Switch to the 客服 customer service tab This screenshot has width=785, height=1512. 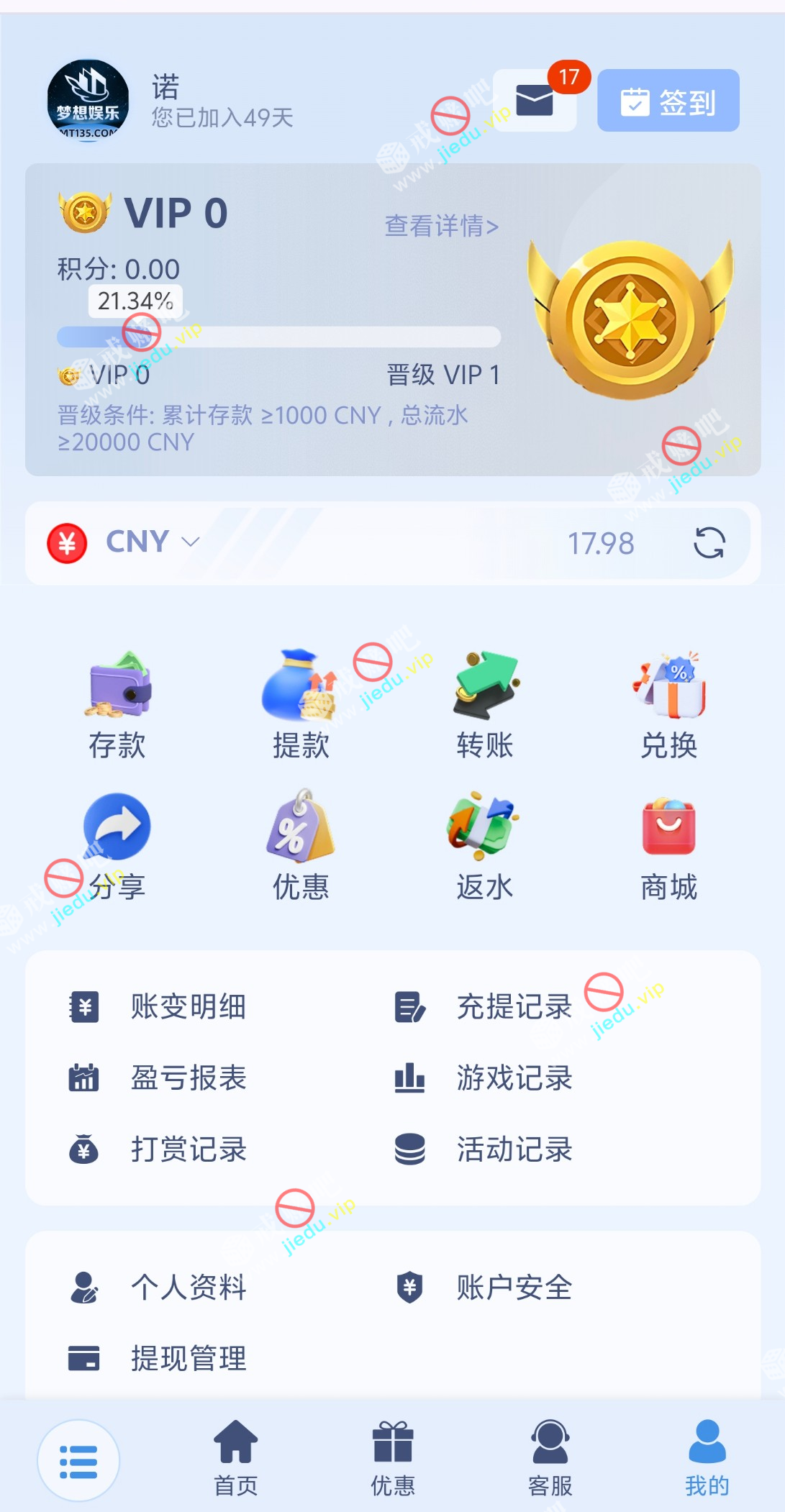point(550,1458)
